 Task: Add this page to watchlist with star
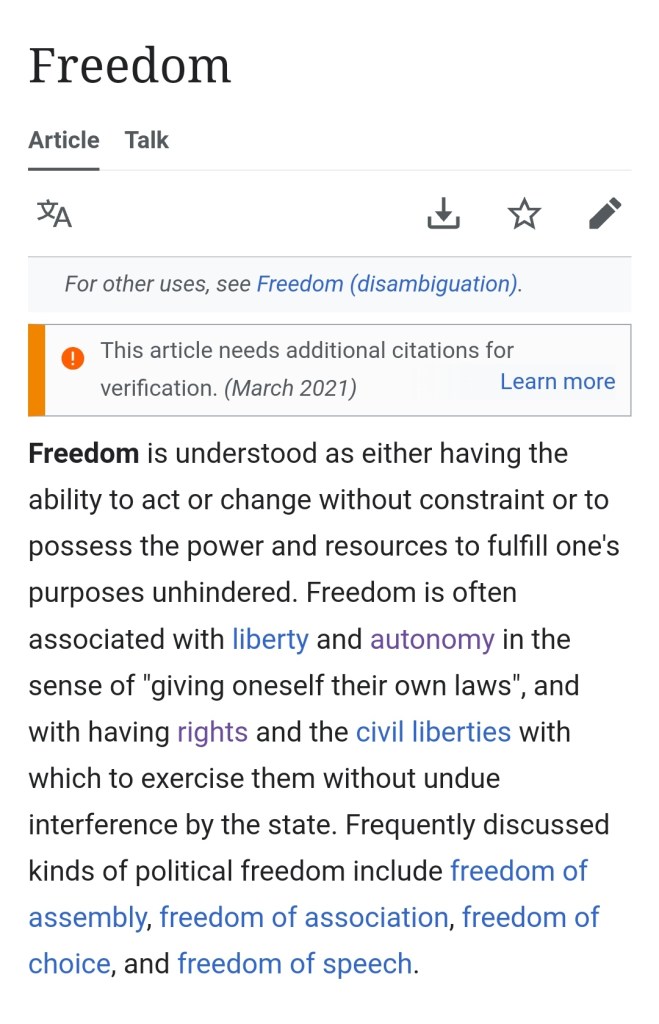click(524, 213)
